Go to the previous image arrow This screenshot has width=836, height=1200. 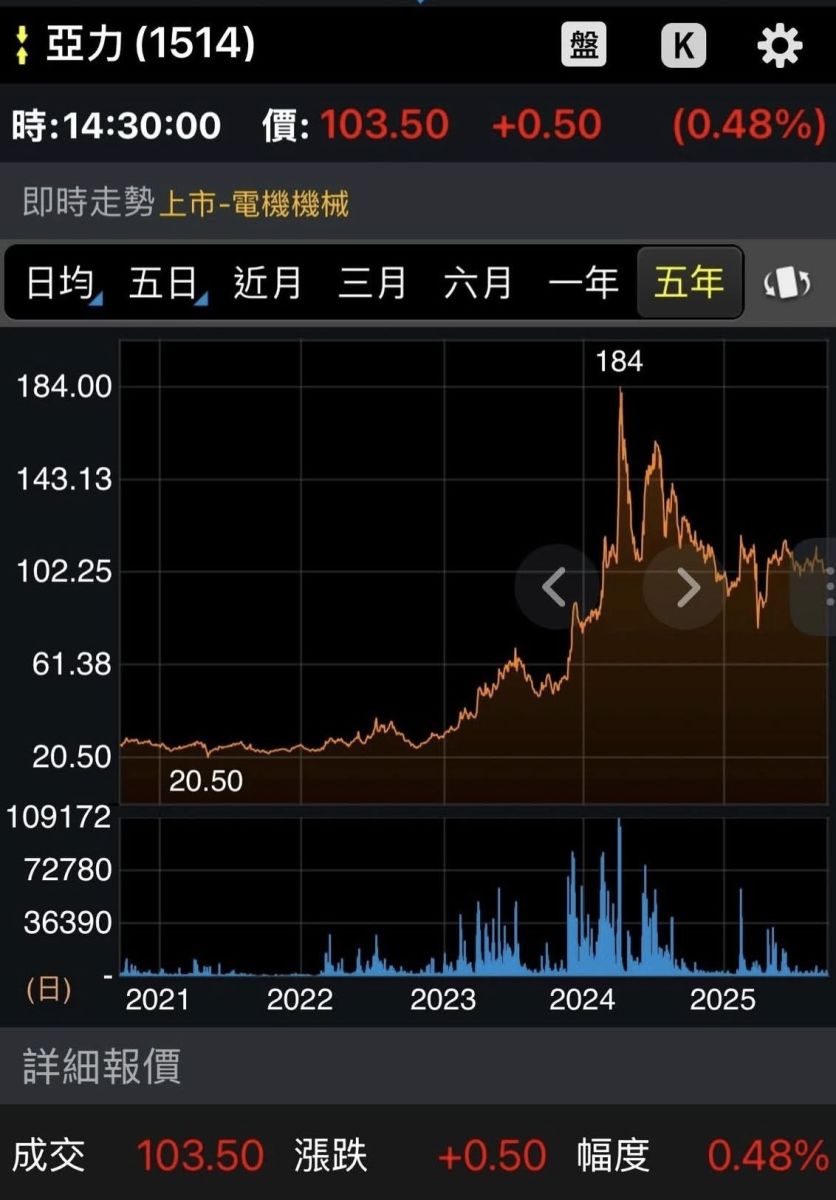(x=555, y=587)
